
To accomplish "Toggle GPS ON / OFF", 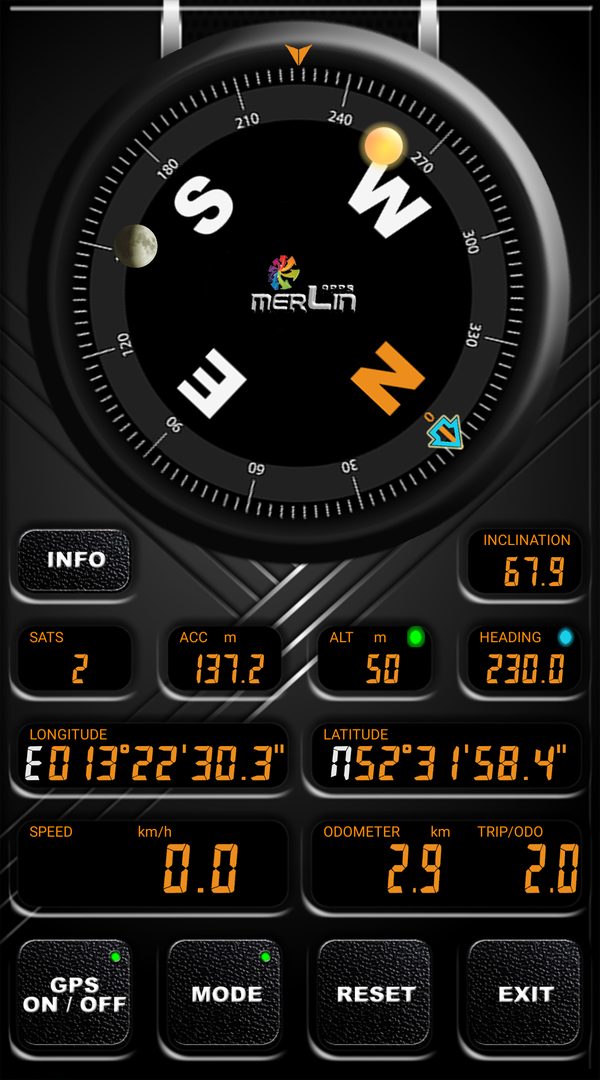I will click(x=75, y=993).
